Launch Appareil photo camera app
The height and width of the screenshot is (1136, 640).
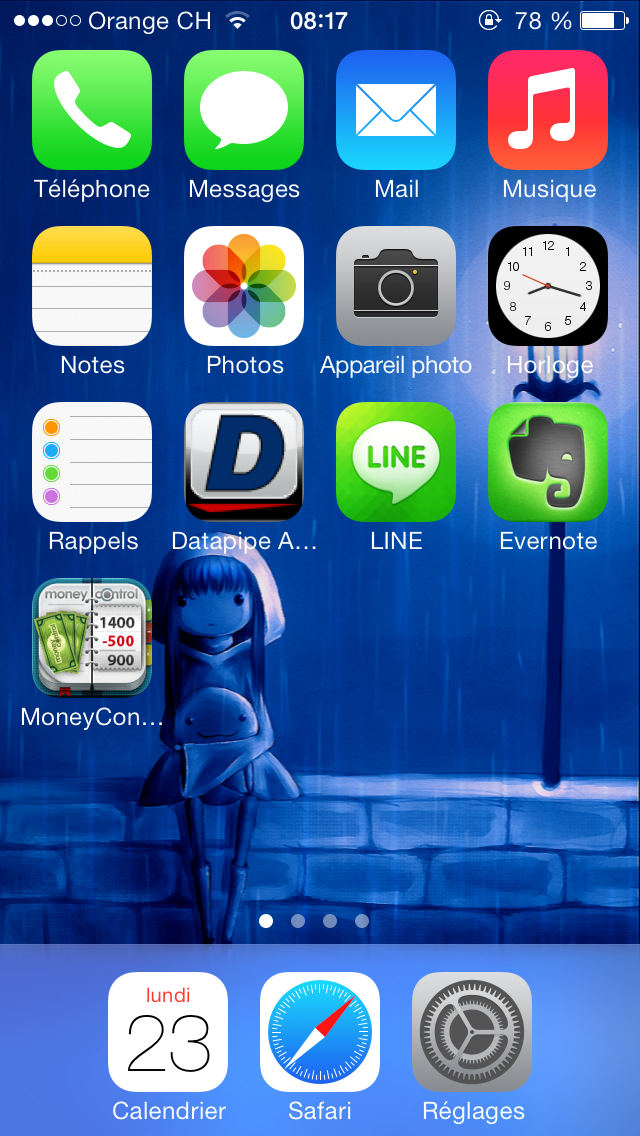(x=396, y=286)
